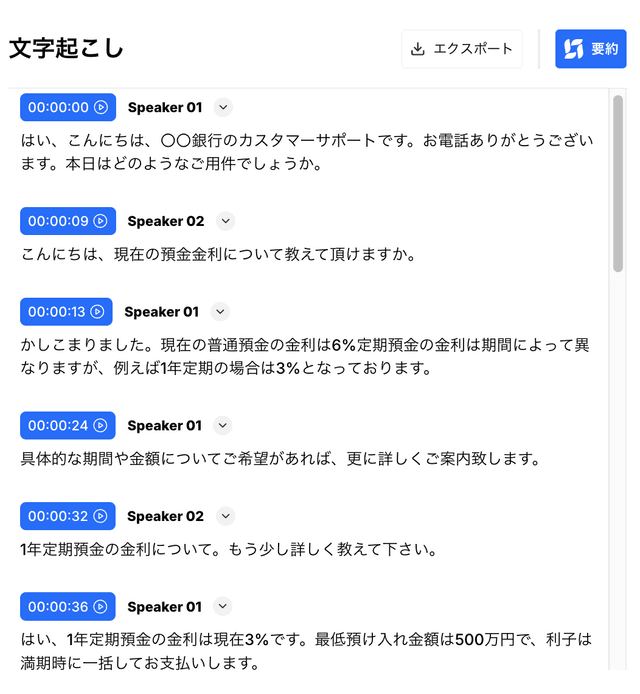Tap the エクスポート button

click(x=462, y=49)
